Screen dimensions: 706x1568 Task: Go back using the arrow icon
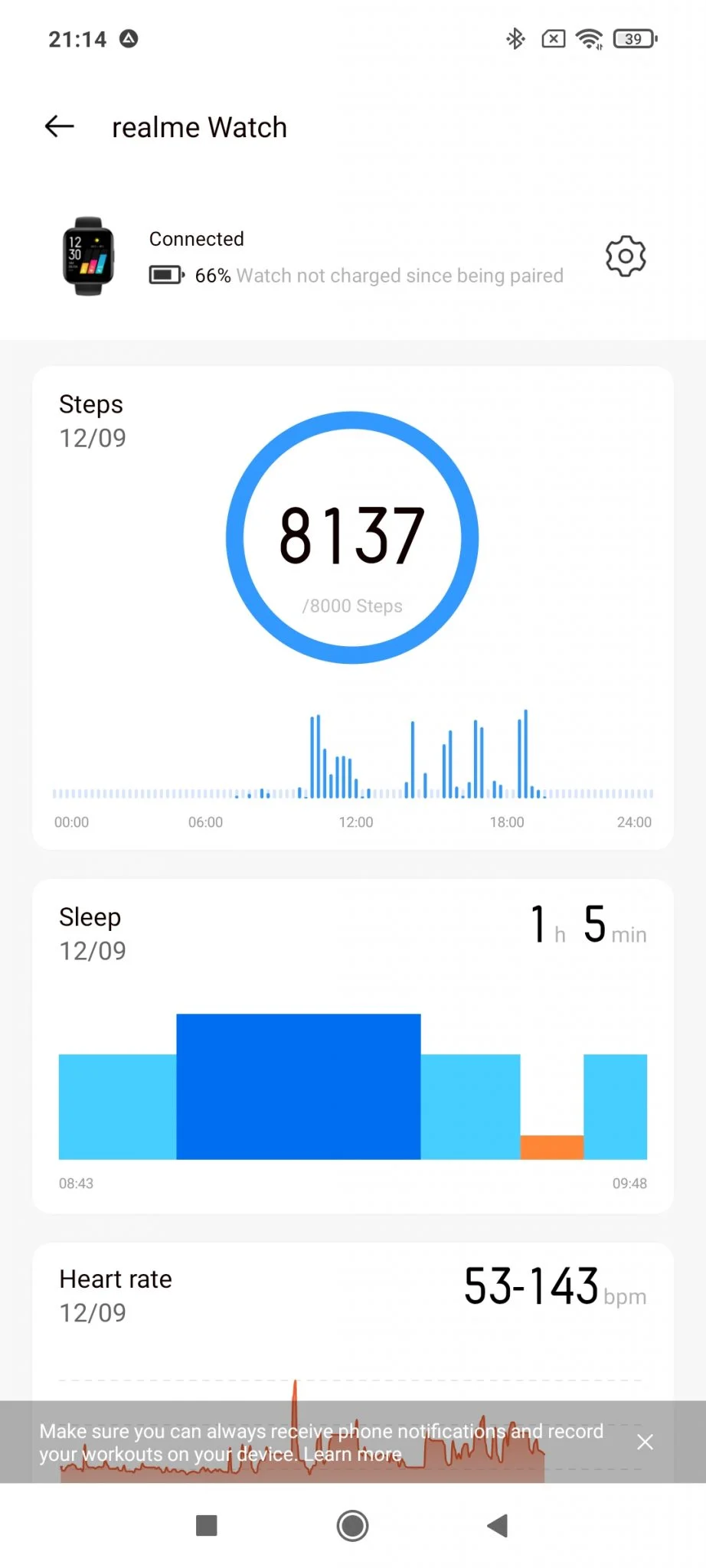(60, 126)
